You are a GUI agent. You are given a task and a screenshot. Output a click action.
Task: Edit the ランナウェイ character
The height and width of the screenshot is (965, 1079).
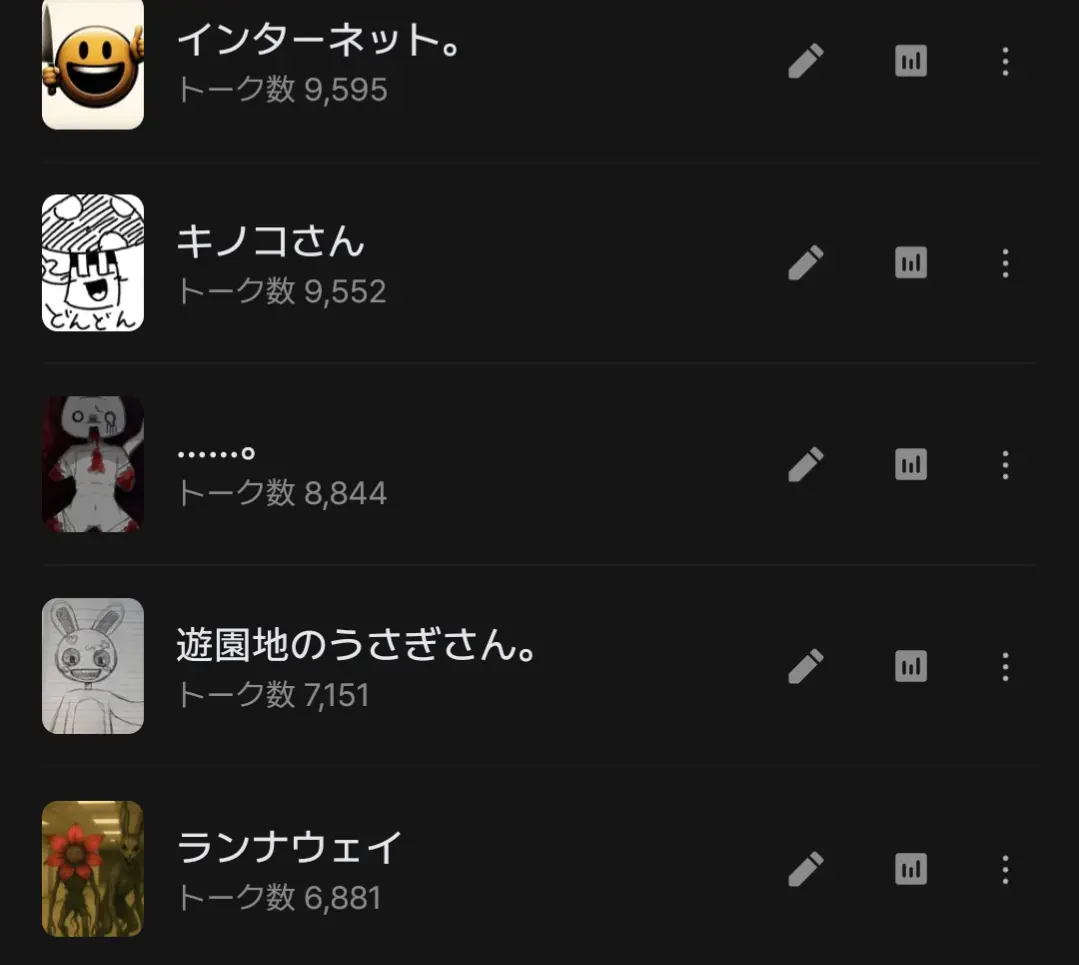pyautogui.click(x=806, y=869)
